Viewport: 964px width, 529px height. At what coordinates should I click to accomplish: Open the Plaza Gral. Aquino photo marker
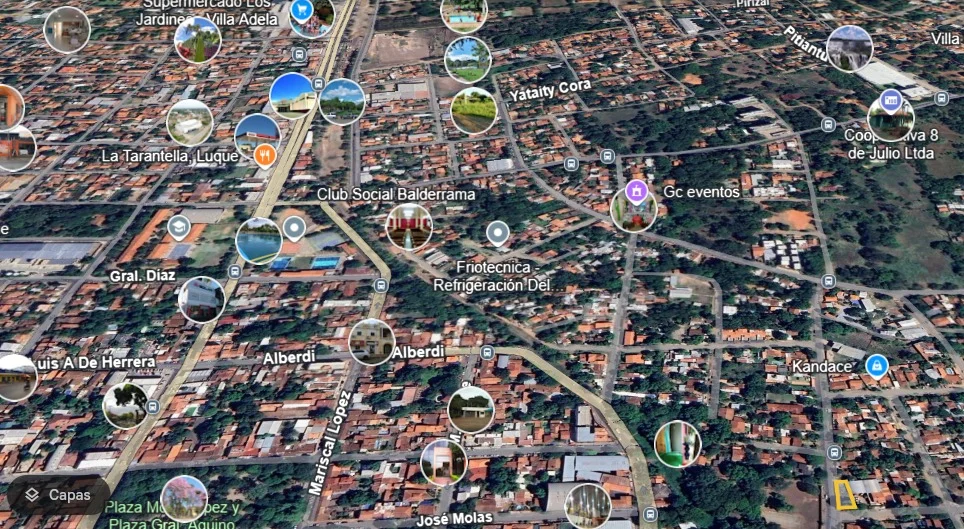tap(184, 497)
